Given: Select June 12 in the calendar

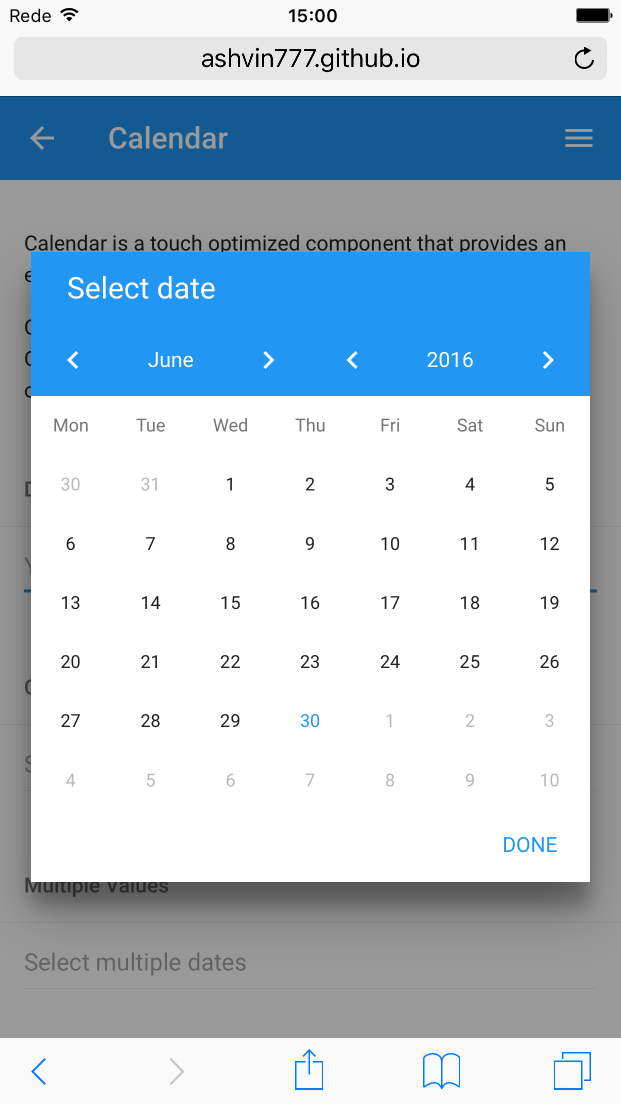Looking at the screenshot, I should coord(549,544).
